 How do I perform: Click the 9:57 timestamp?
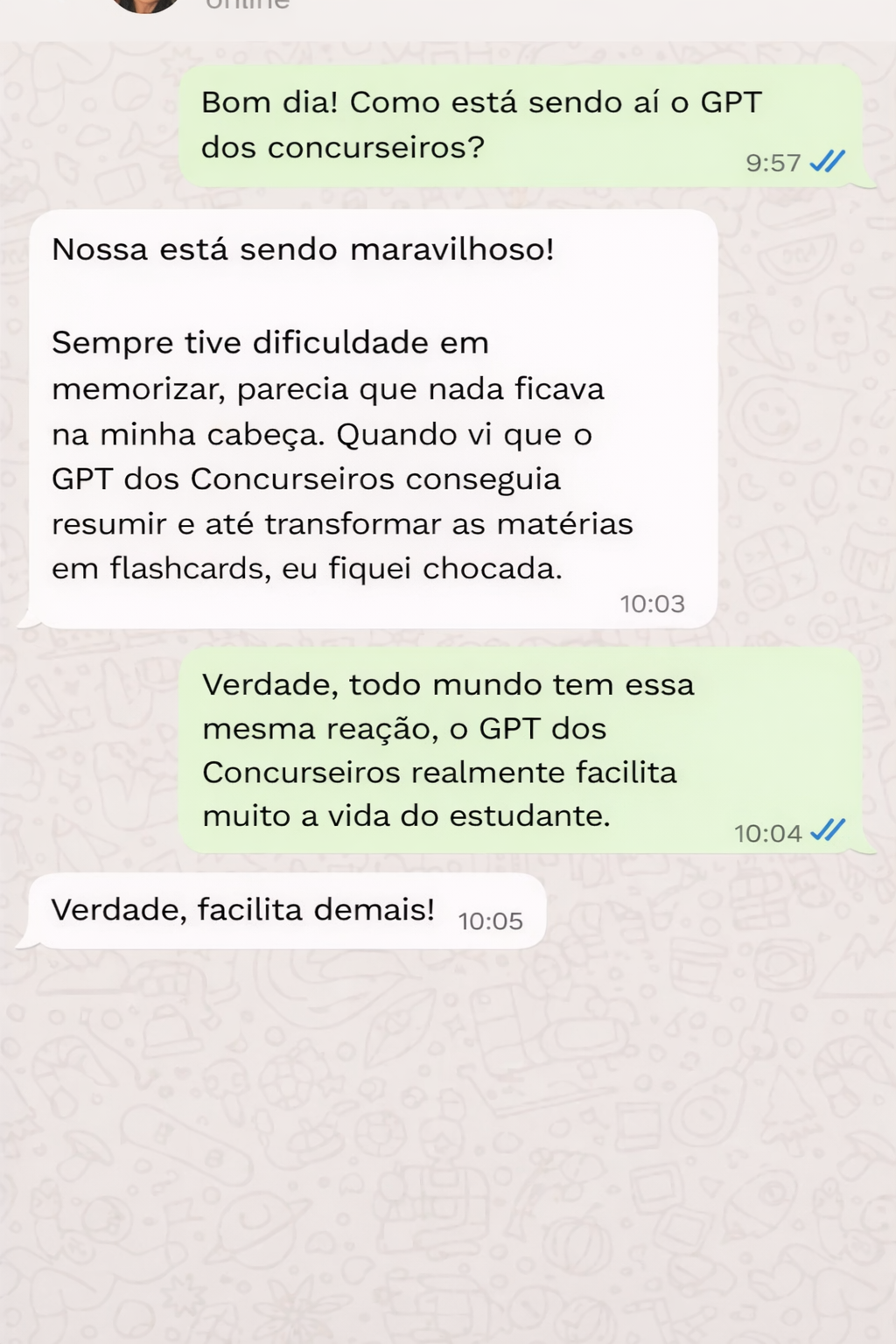773,162
